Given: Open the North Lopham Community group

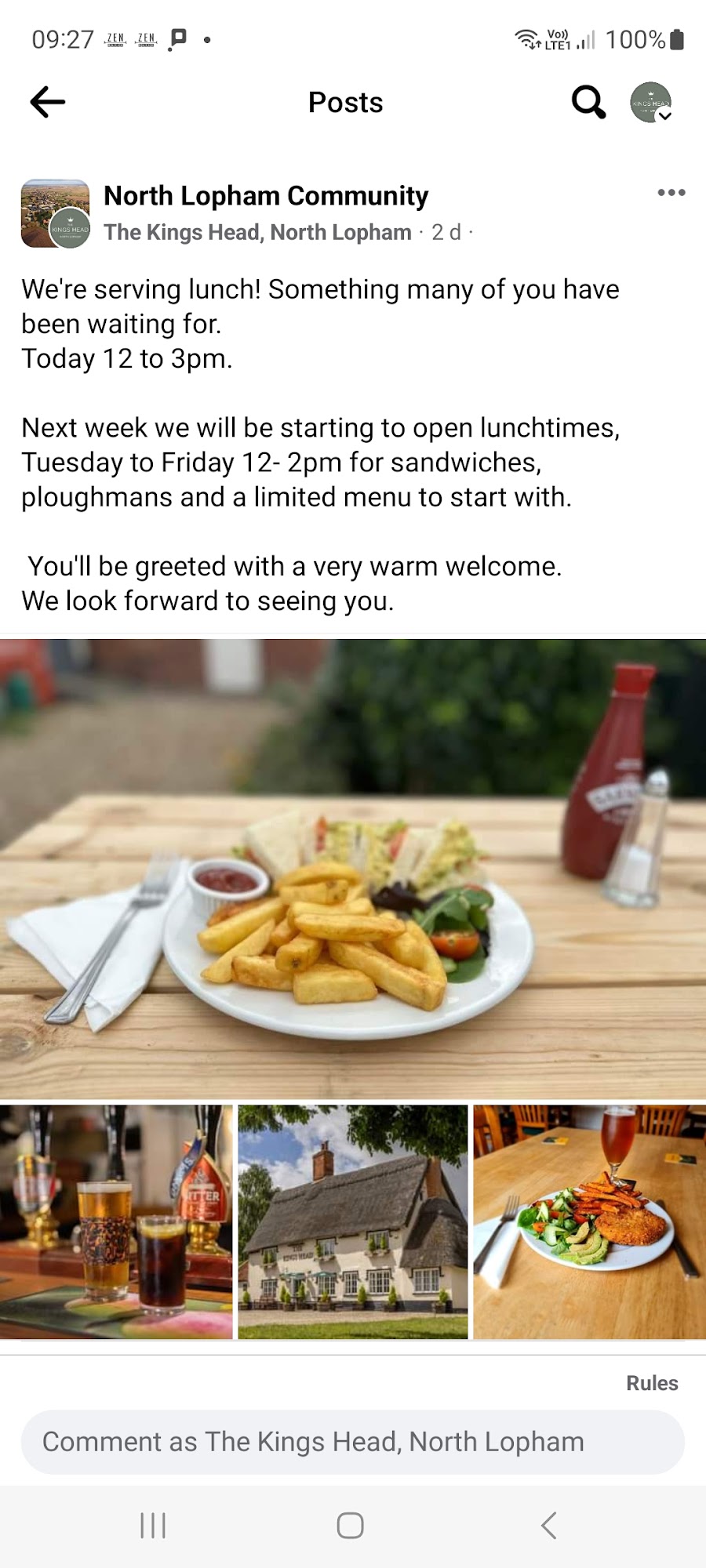Looking at the screenshot, I should click(266, 196).
